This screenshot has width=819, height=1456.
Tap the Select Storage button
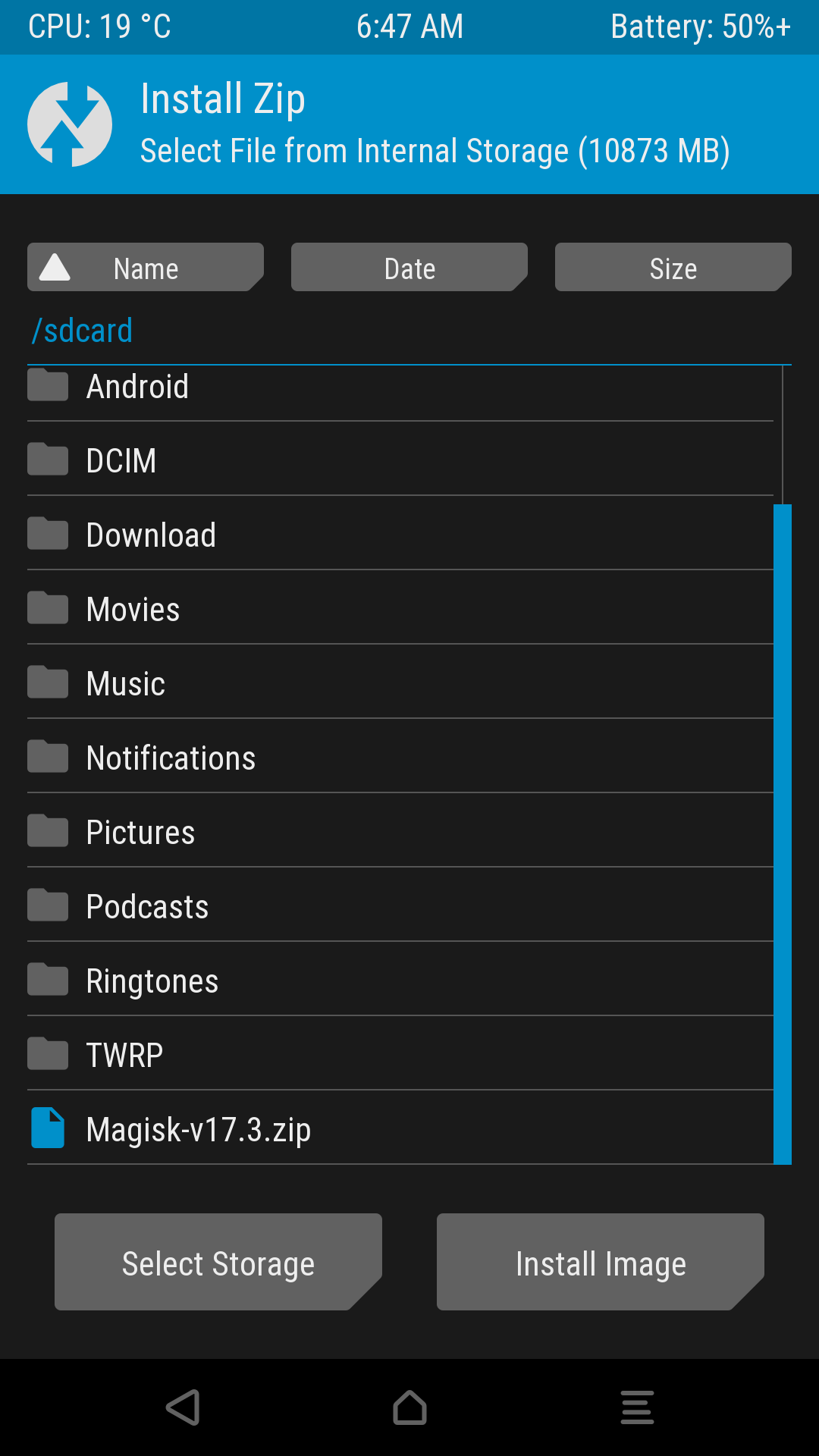(x=218, y=1263)
